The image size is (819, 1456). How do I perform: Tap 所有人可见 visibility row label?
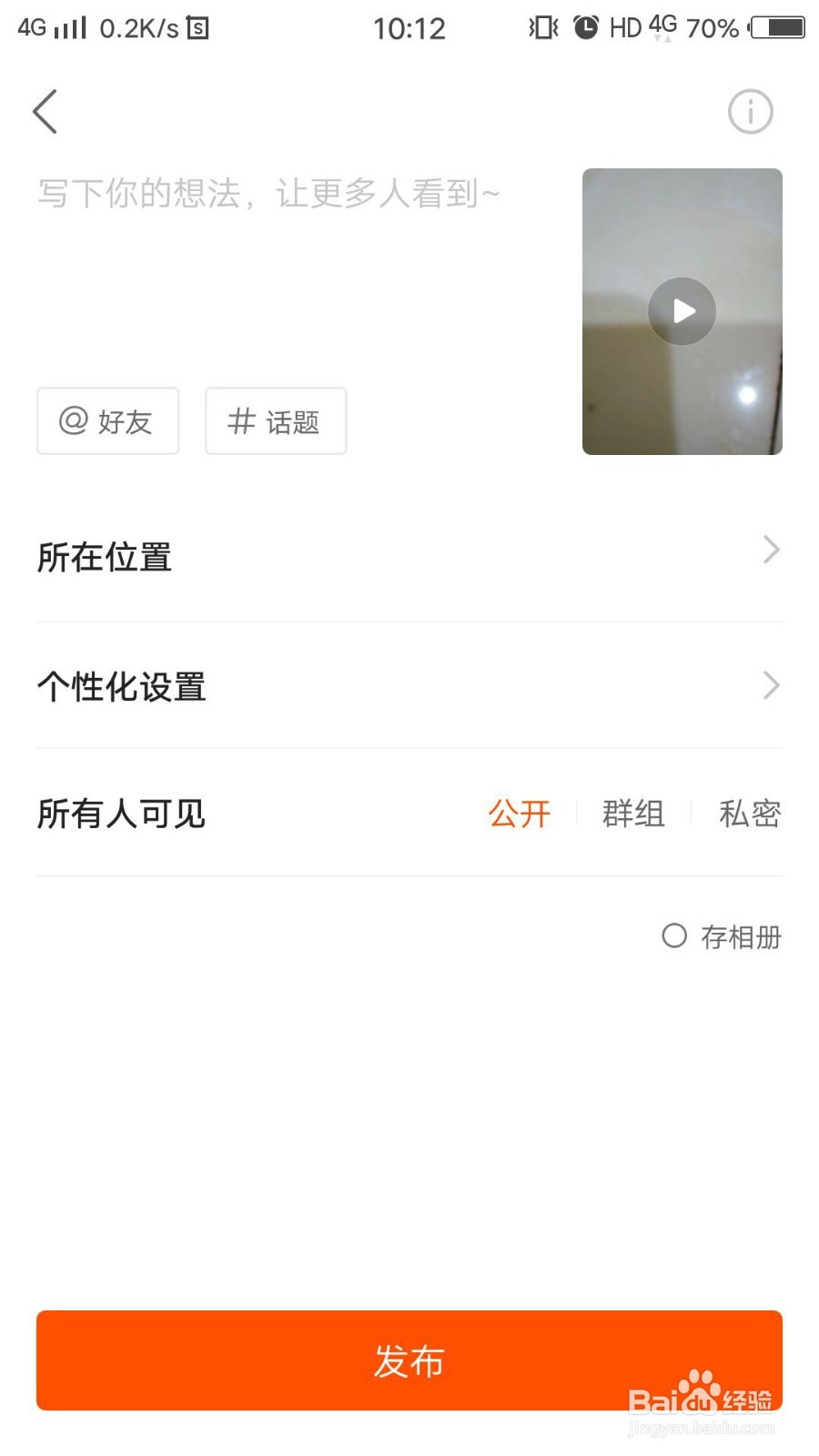tap(120, 814)
